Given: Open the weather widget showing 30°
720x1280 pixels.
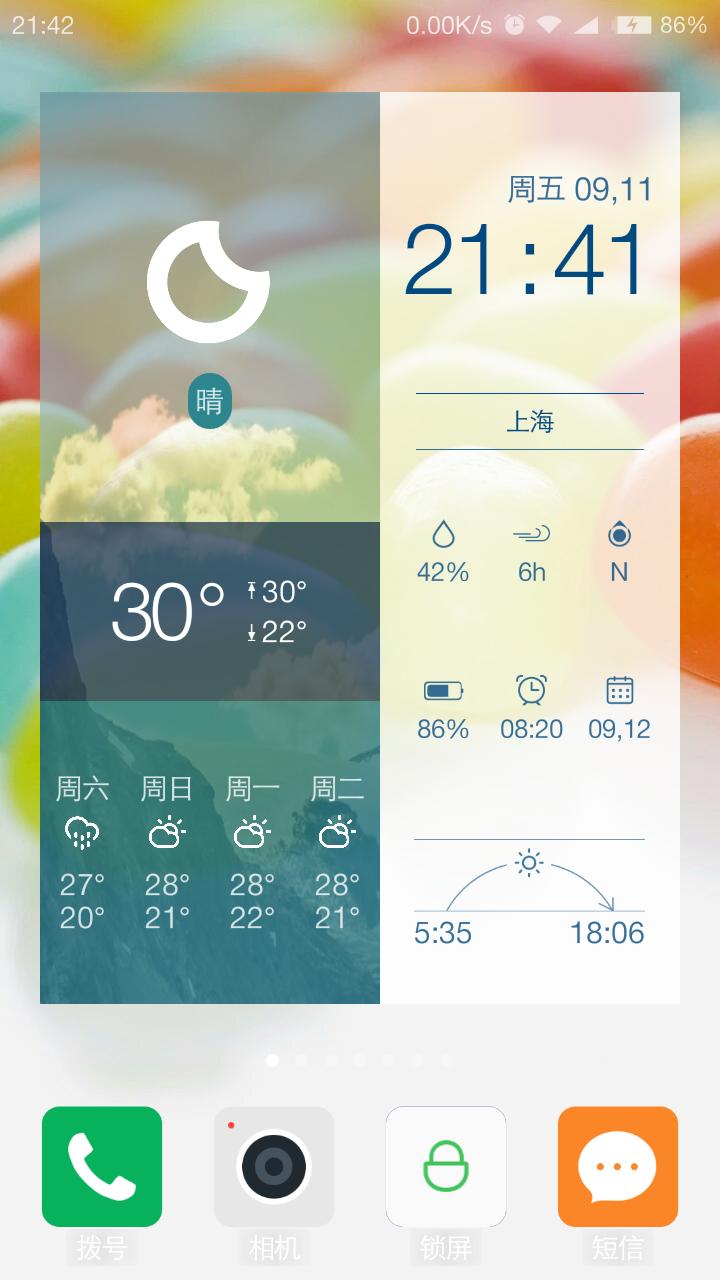Looking at the screenshot, I should pos(210,611).
